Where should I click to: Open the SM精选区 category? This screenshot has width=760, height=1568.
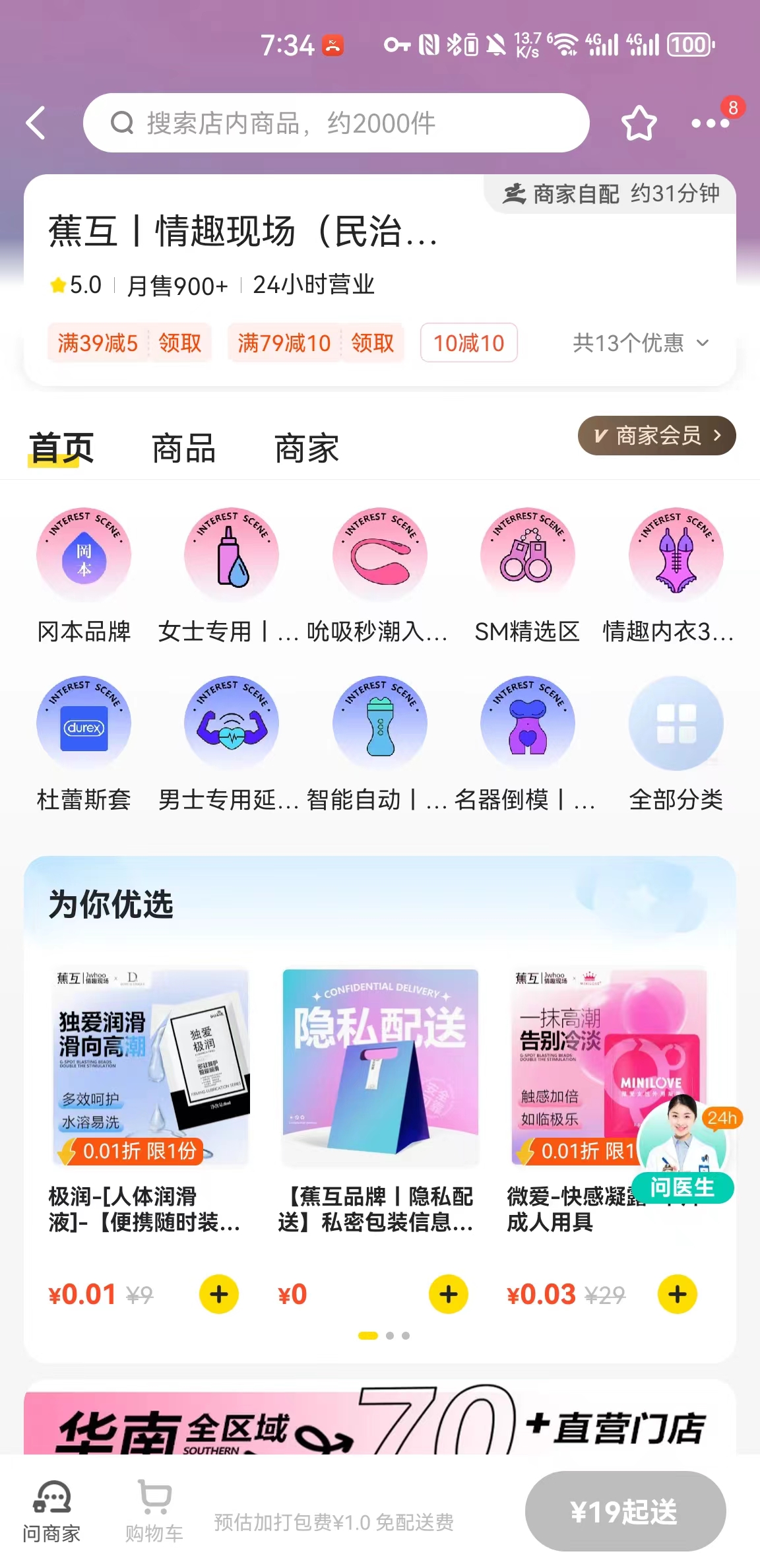click(x=527, y=574)
